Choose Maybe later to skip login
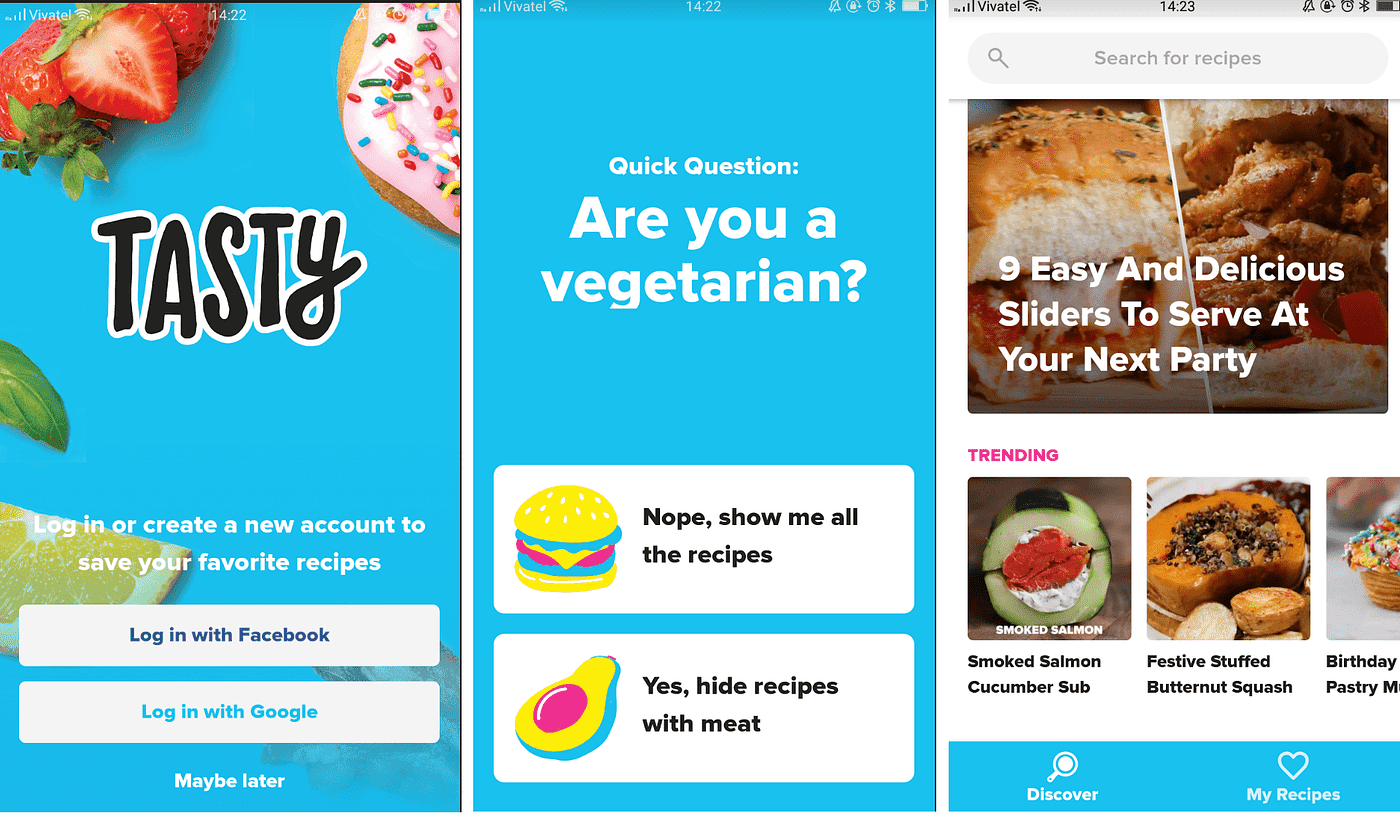The image size is (1400, 821). click(229, 781)
